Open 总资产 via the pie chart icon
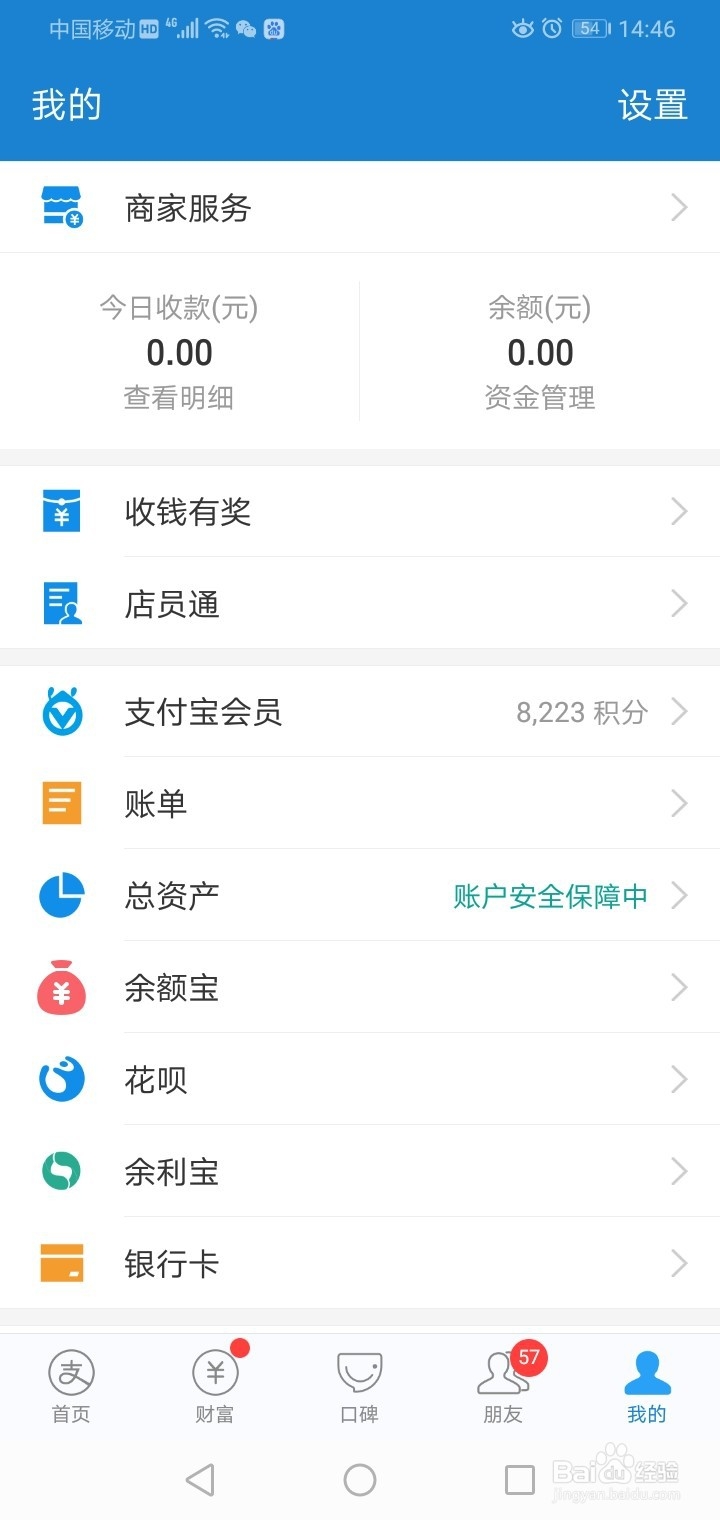The image size is (720, 1520). (62, 895)
